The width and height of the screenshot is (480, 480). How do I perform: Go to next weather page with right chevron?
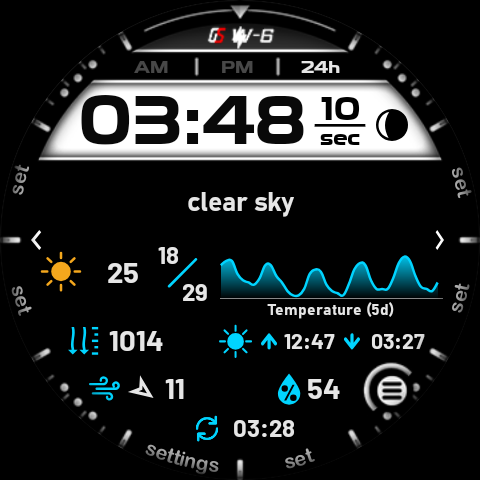click(x=440, y=240)
